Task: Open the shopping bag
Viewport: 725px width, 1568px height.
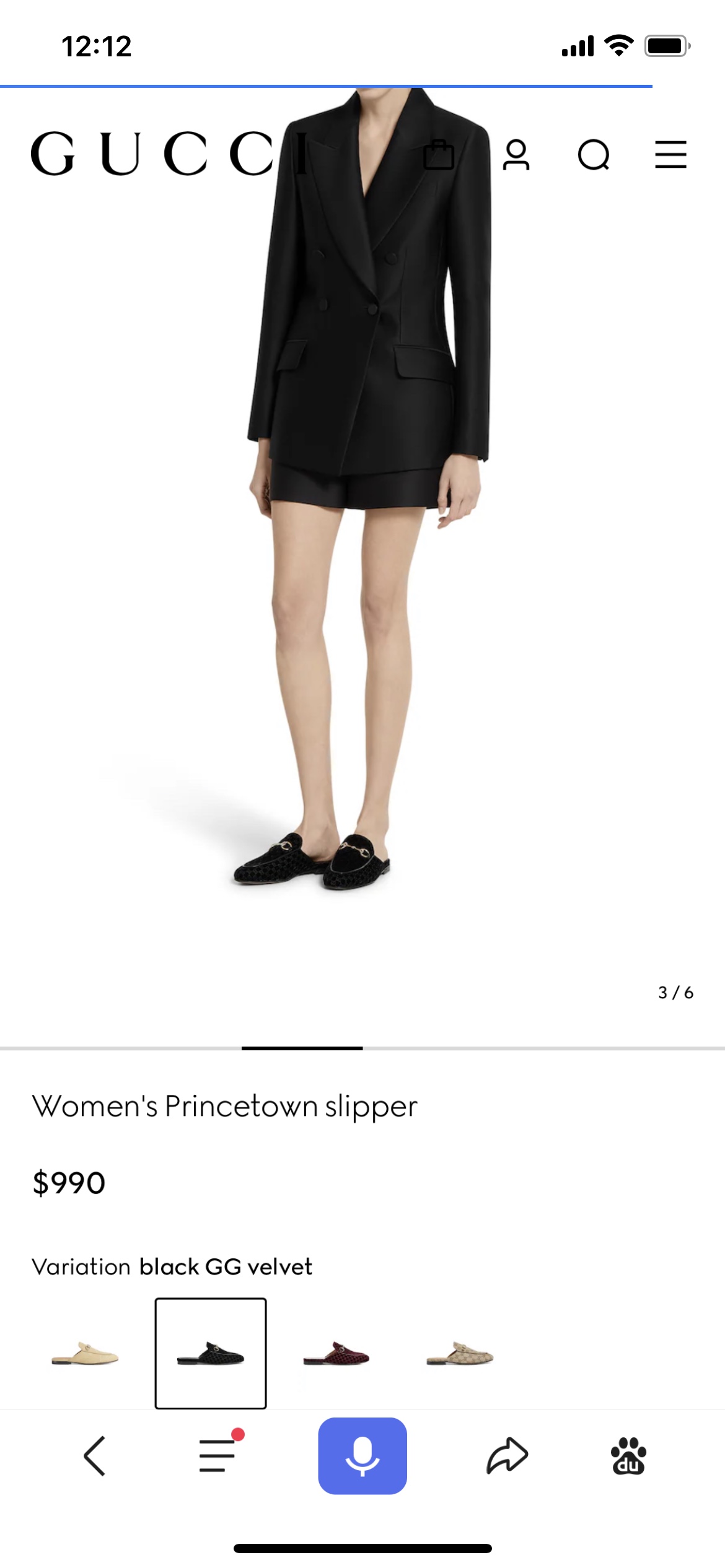Action: pos(439,155)
